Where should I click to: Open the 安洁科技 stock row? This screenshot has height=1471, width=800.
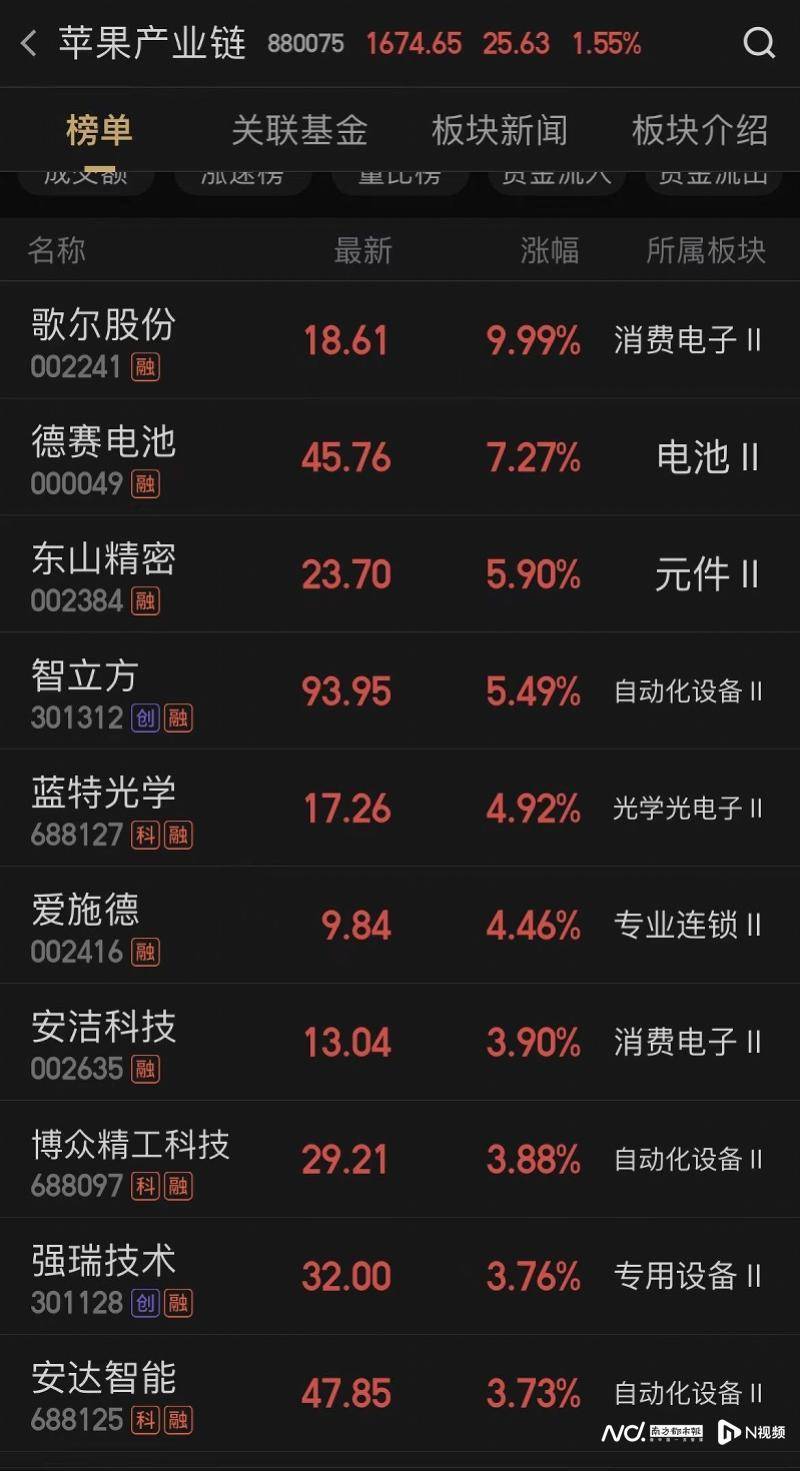pos(400,1043)
